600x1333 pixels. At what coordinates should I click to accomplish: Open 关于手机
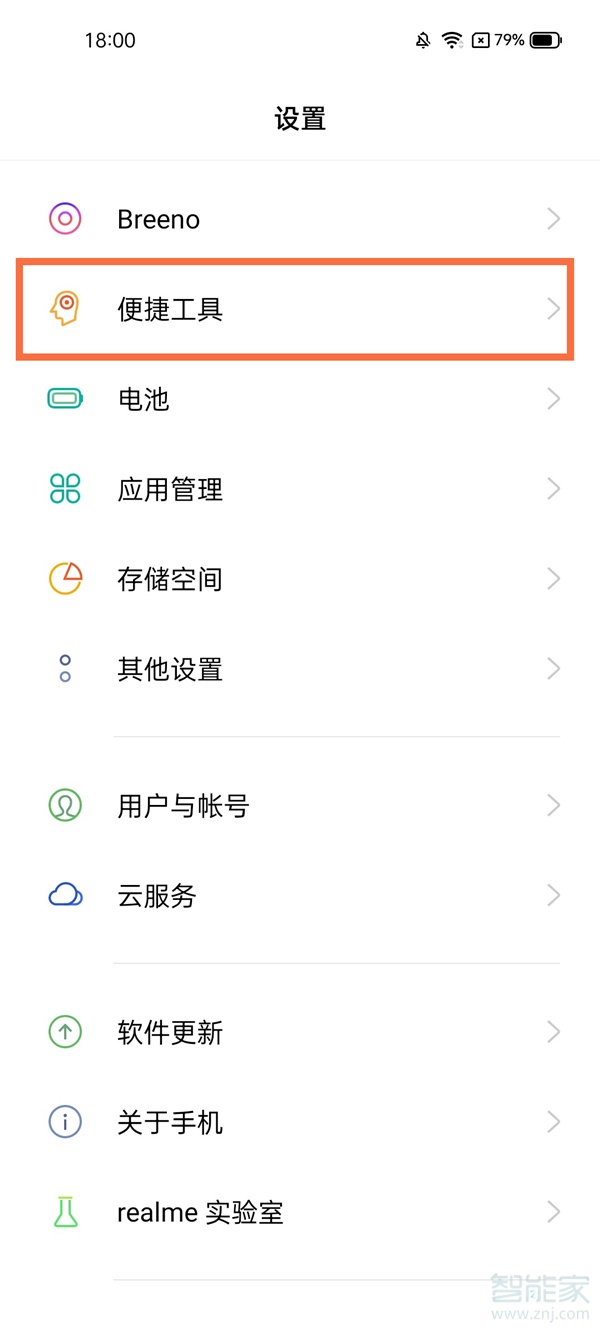pyautogui.click(x=300, y=1123)
